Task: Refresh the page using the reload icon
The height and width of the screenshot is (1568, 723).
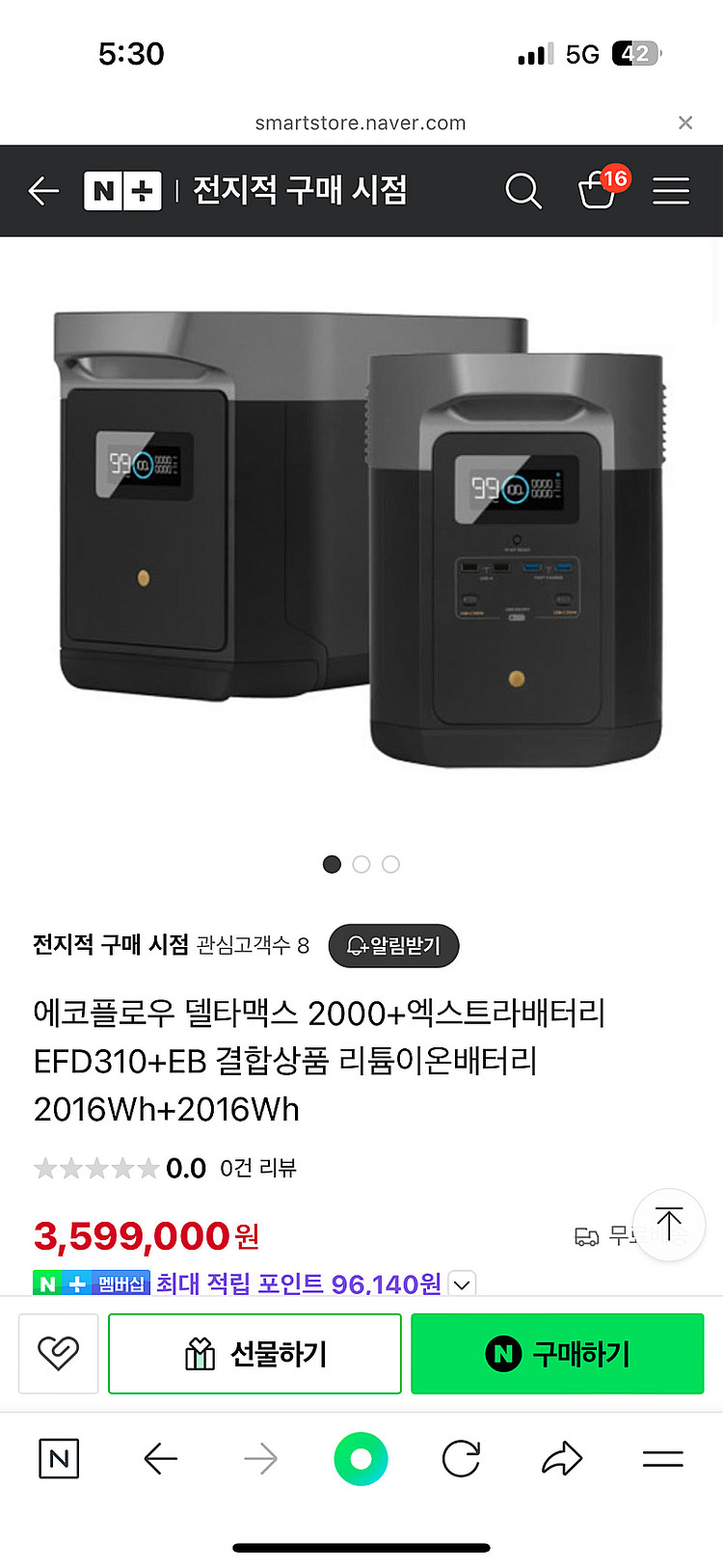Action: [461, 1459]
